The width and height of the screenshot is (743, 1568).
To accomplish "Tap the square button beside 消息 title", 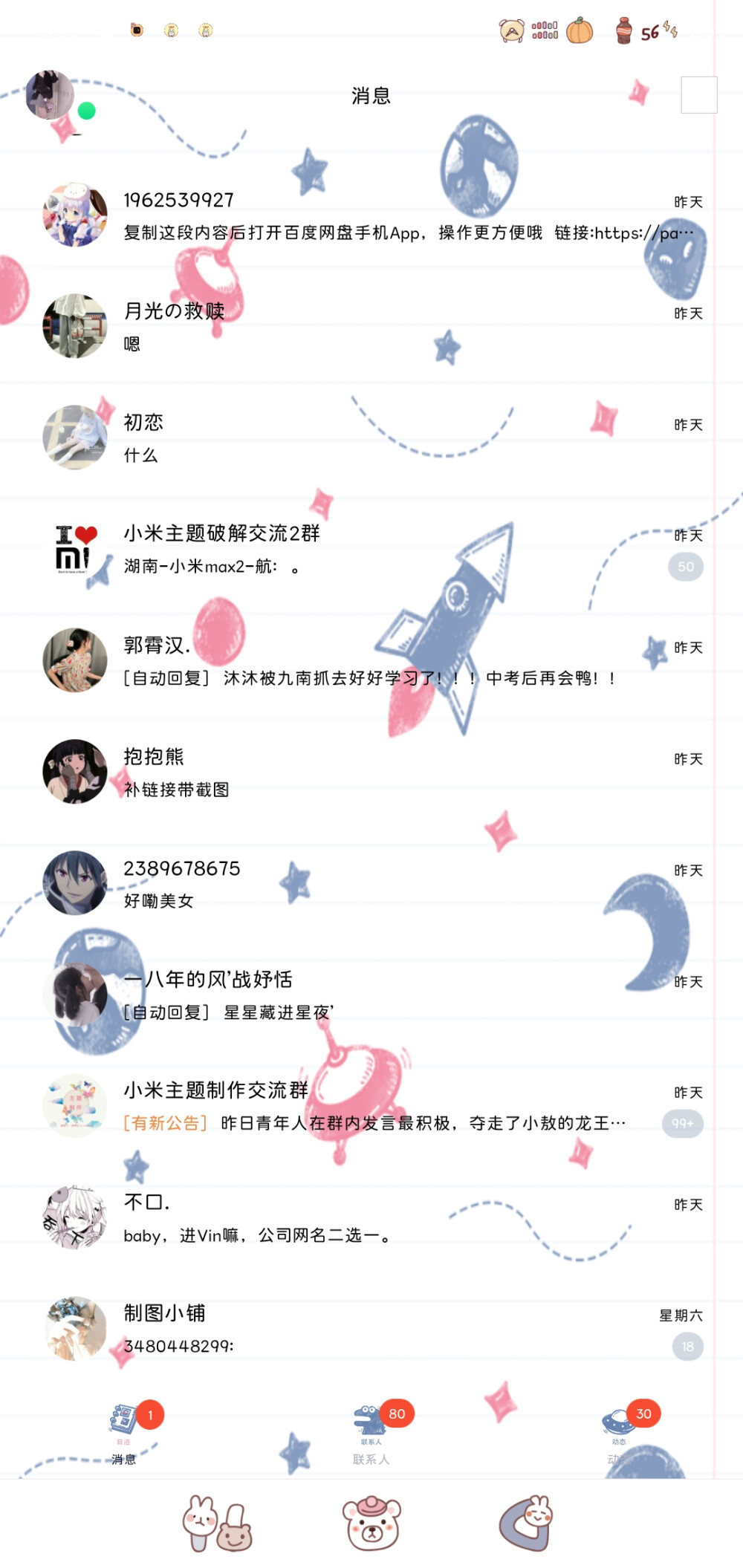I will tap(699, 95).
